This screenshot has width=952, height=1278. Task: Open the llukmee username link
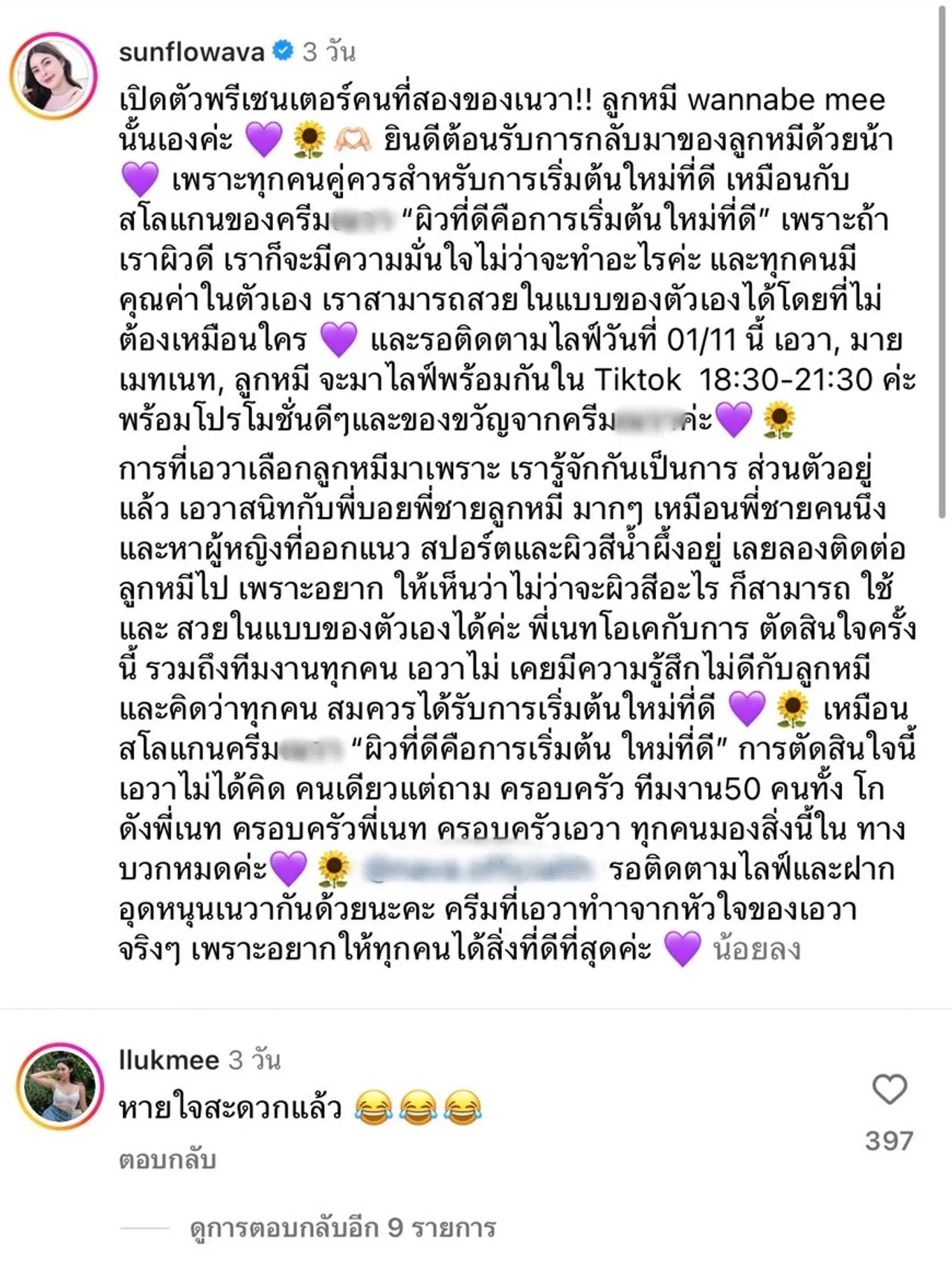point(169,1059)
